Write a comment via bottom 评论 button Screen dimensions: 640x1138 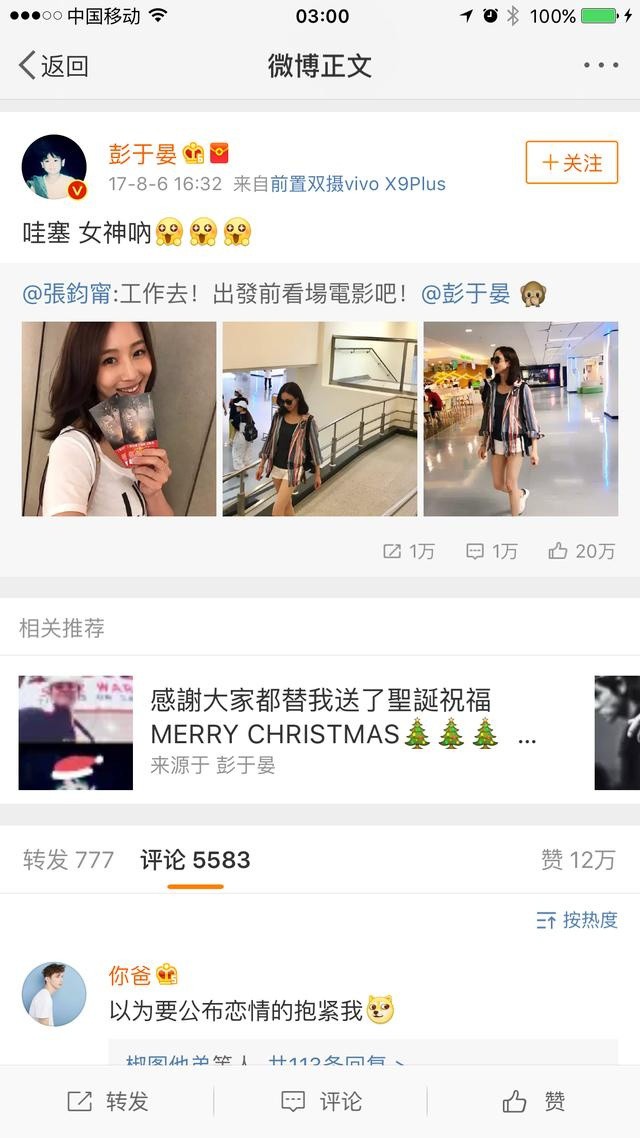pos(320,1102)
